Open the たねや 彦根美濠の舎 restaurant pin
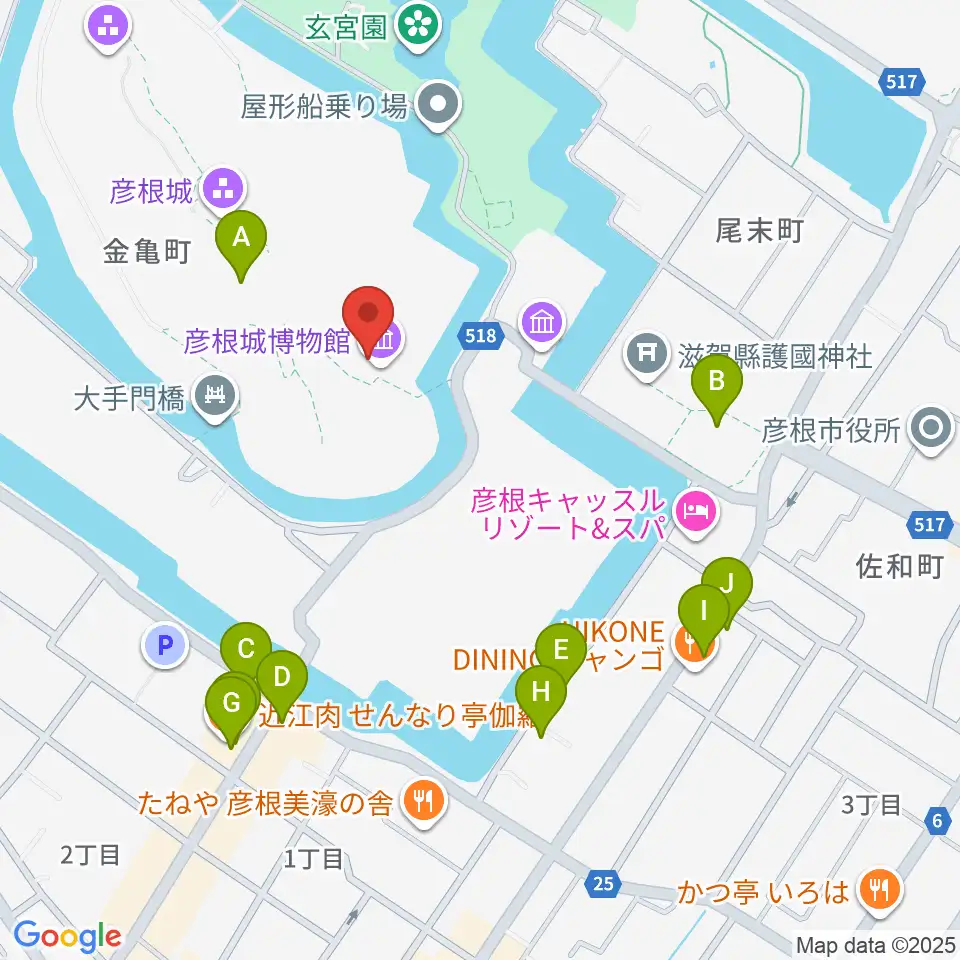 pyautogui.click(x=423, y=802)
